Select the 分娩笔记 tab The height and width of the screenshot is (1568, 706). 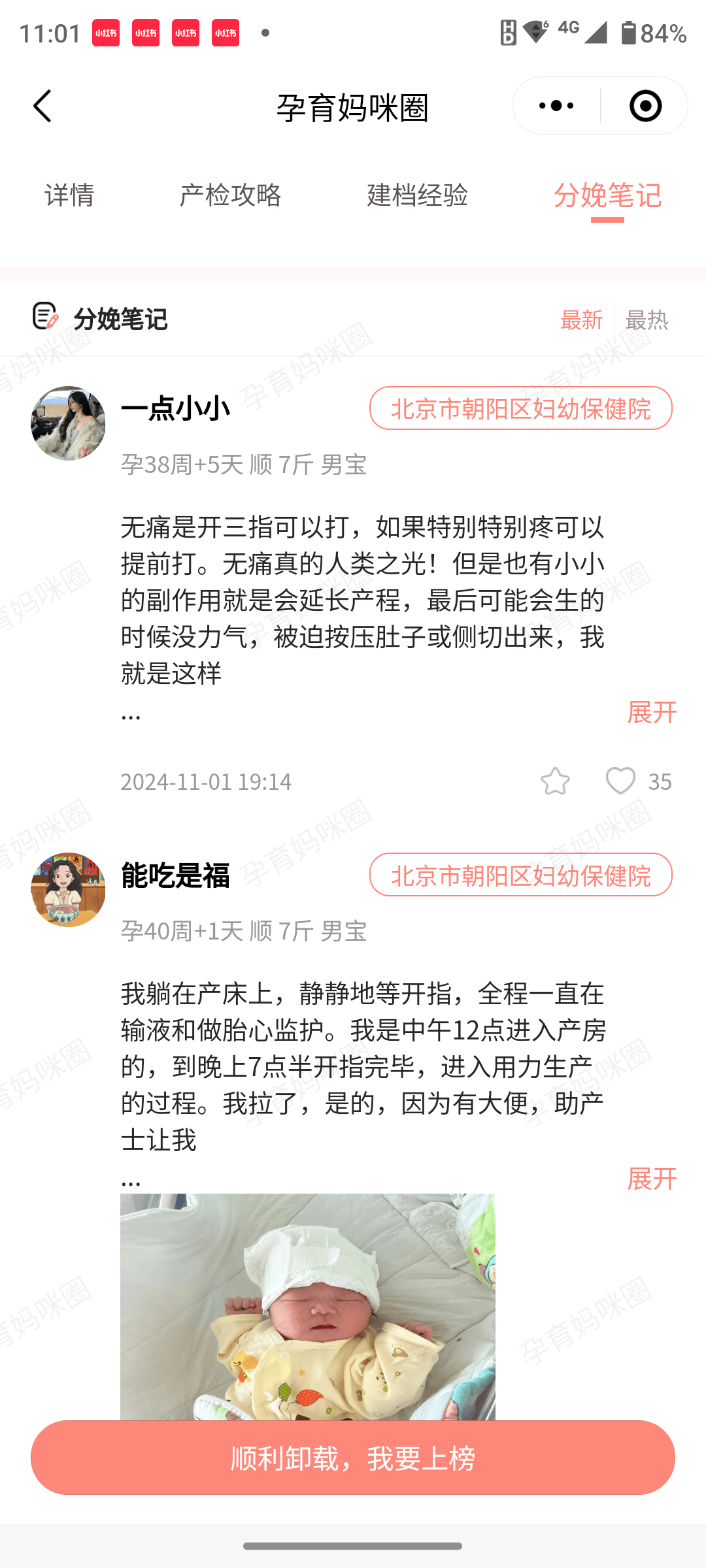607,195
